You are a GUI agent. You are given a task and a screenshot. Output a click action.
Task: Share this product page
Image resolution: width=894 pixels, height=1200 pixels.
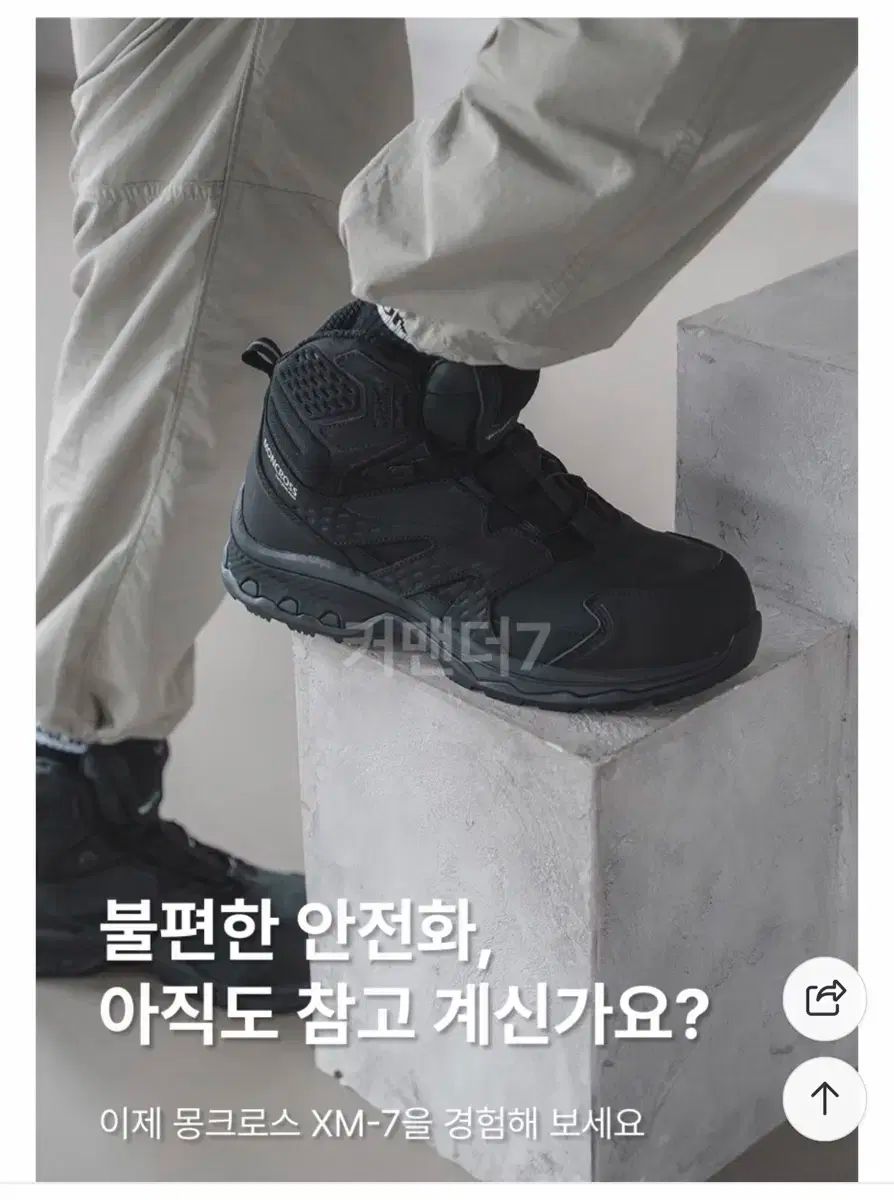tap(825, 998)
